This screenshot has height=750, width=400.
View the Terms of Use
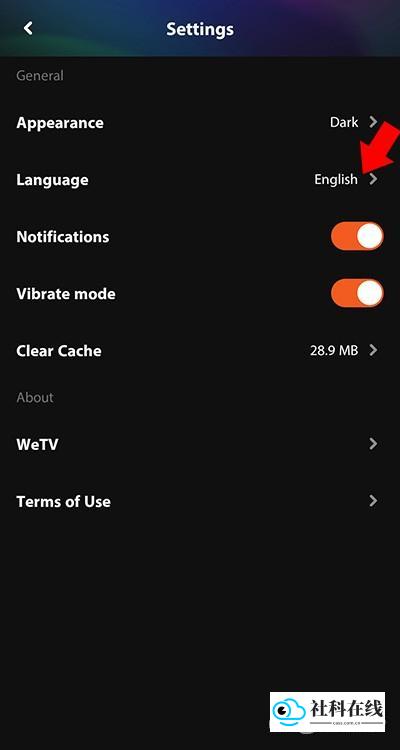coord(200,501)
